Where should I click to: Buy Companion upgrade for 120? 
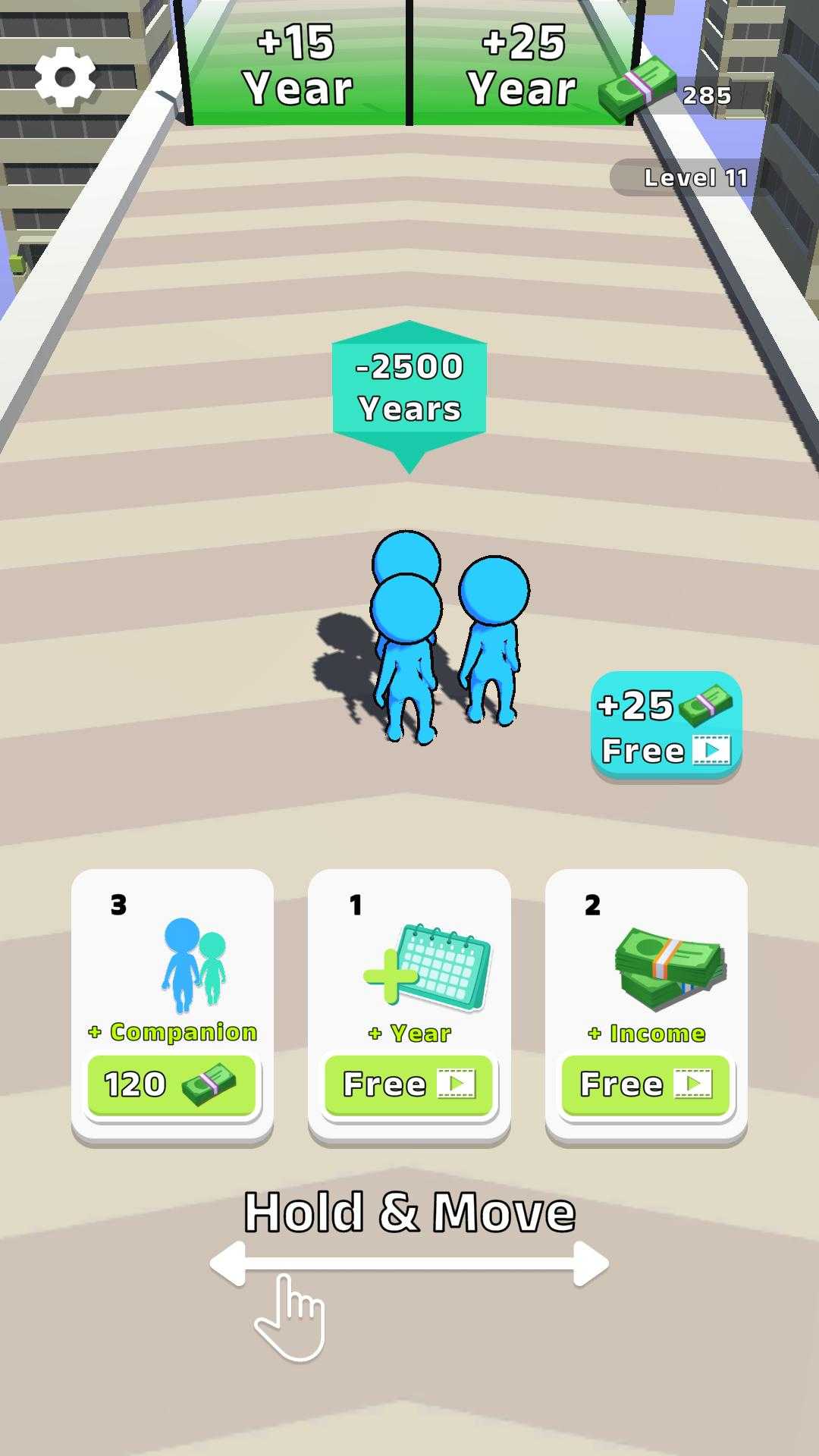coord(171,1086)
